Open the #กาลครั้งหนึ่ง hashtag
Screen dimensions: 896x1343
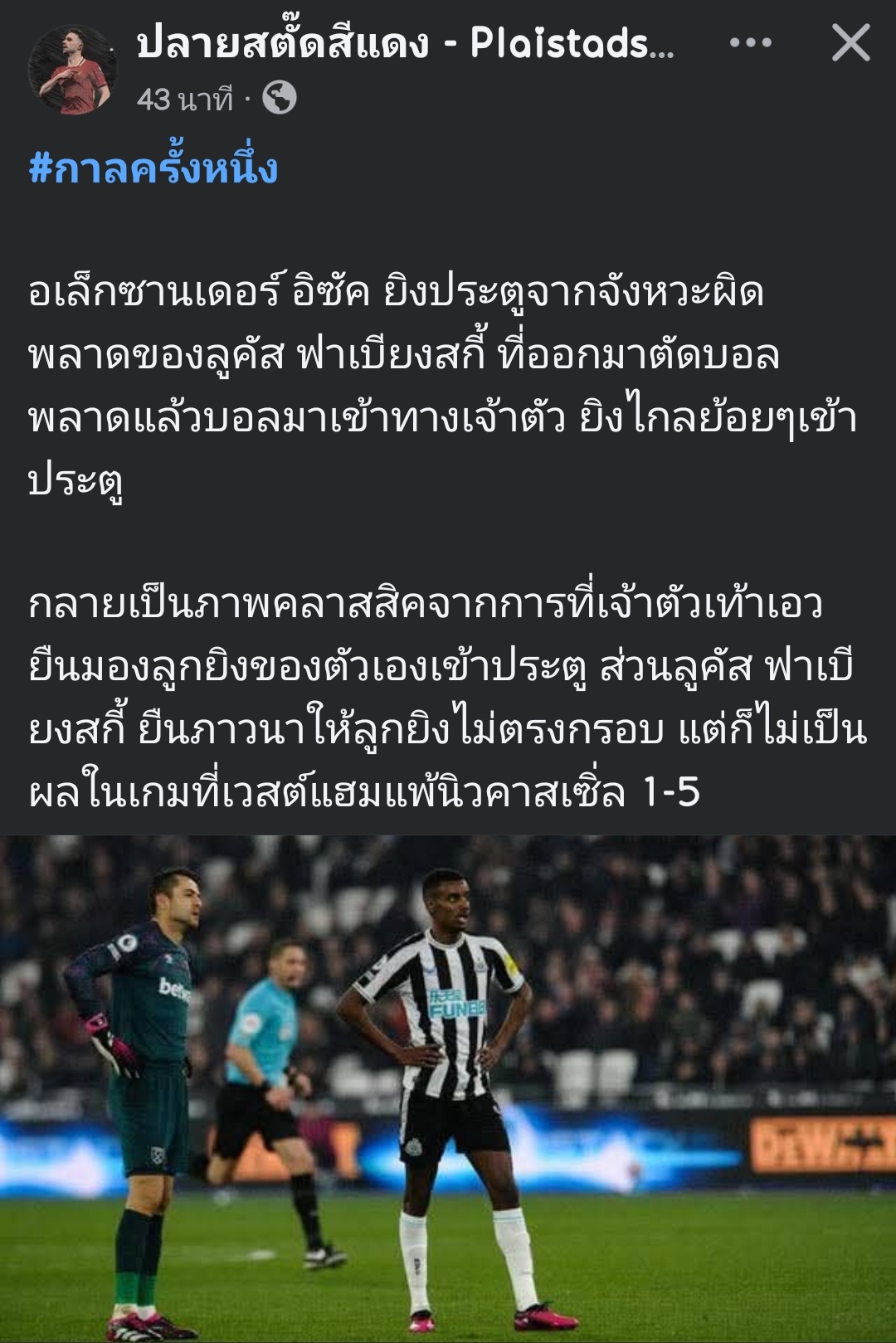tap(153, 168)
